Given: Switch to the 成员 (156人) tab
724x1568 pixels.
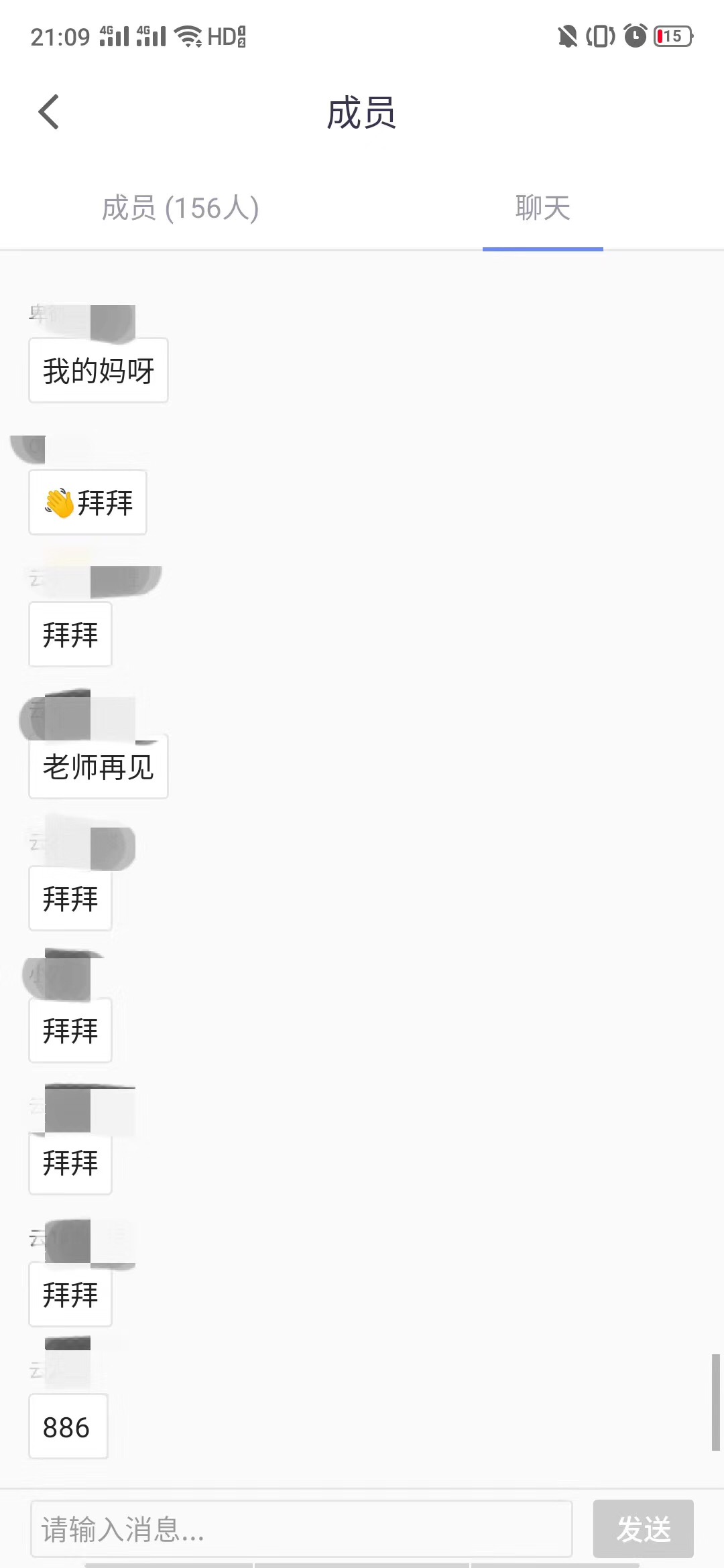Looking at the screenshot, I should point(180,208).
